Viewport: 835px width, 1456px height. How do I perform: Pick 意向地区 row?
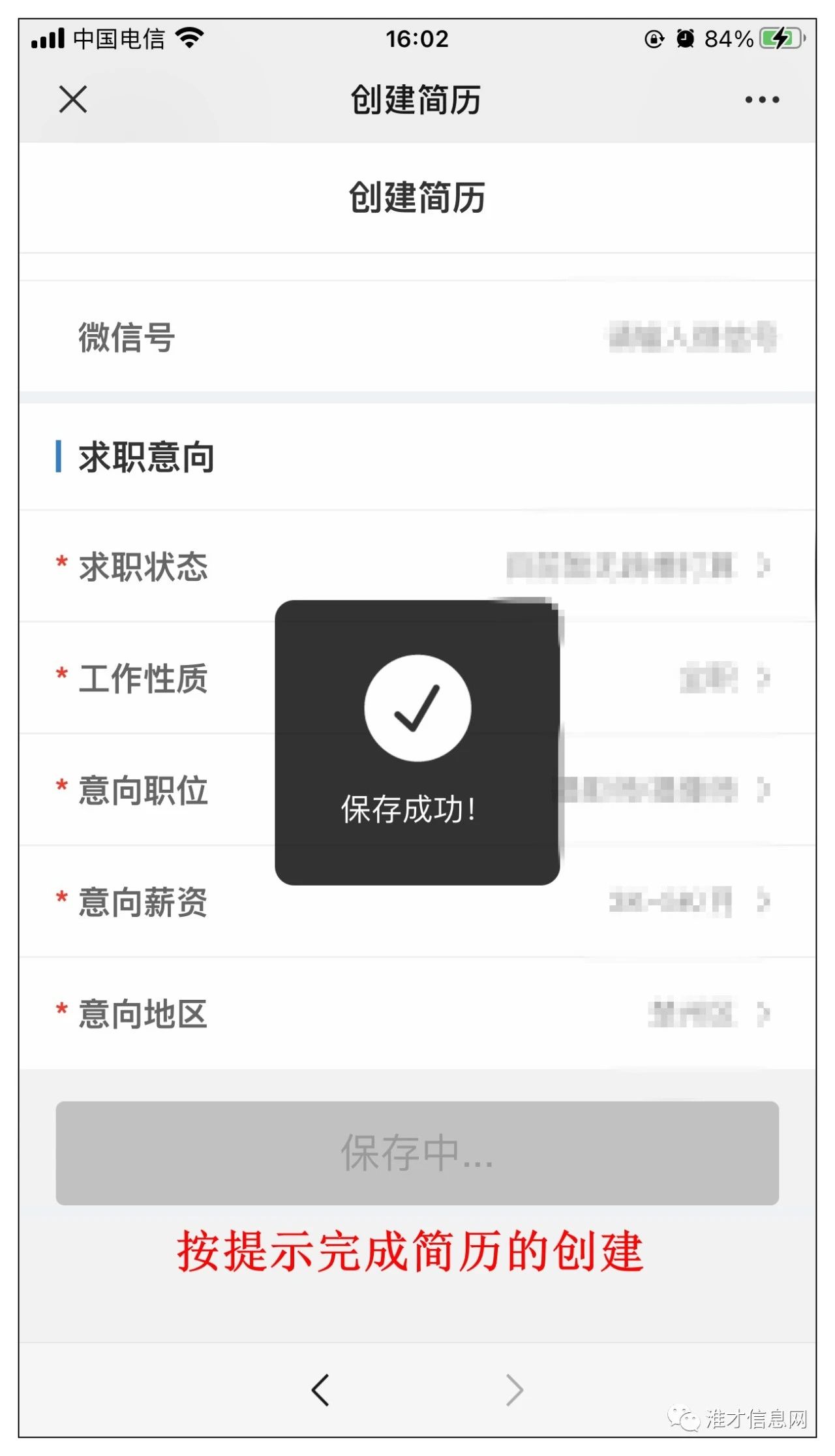[417, 1014]
